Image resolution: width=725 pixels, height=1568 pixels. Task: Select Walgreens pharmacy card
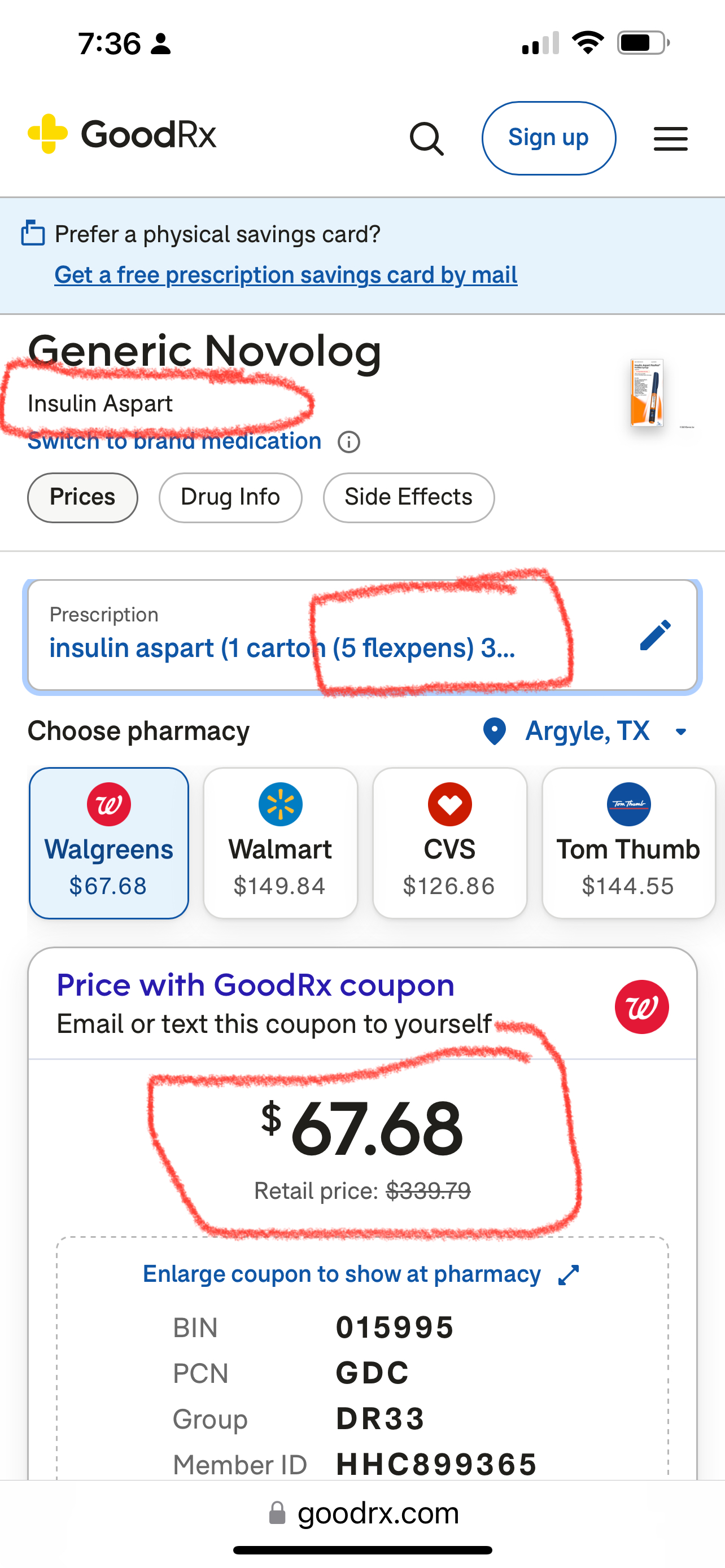108,843
